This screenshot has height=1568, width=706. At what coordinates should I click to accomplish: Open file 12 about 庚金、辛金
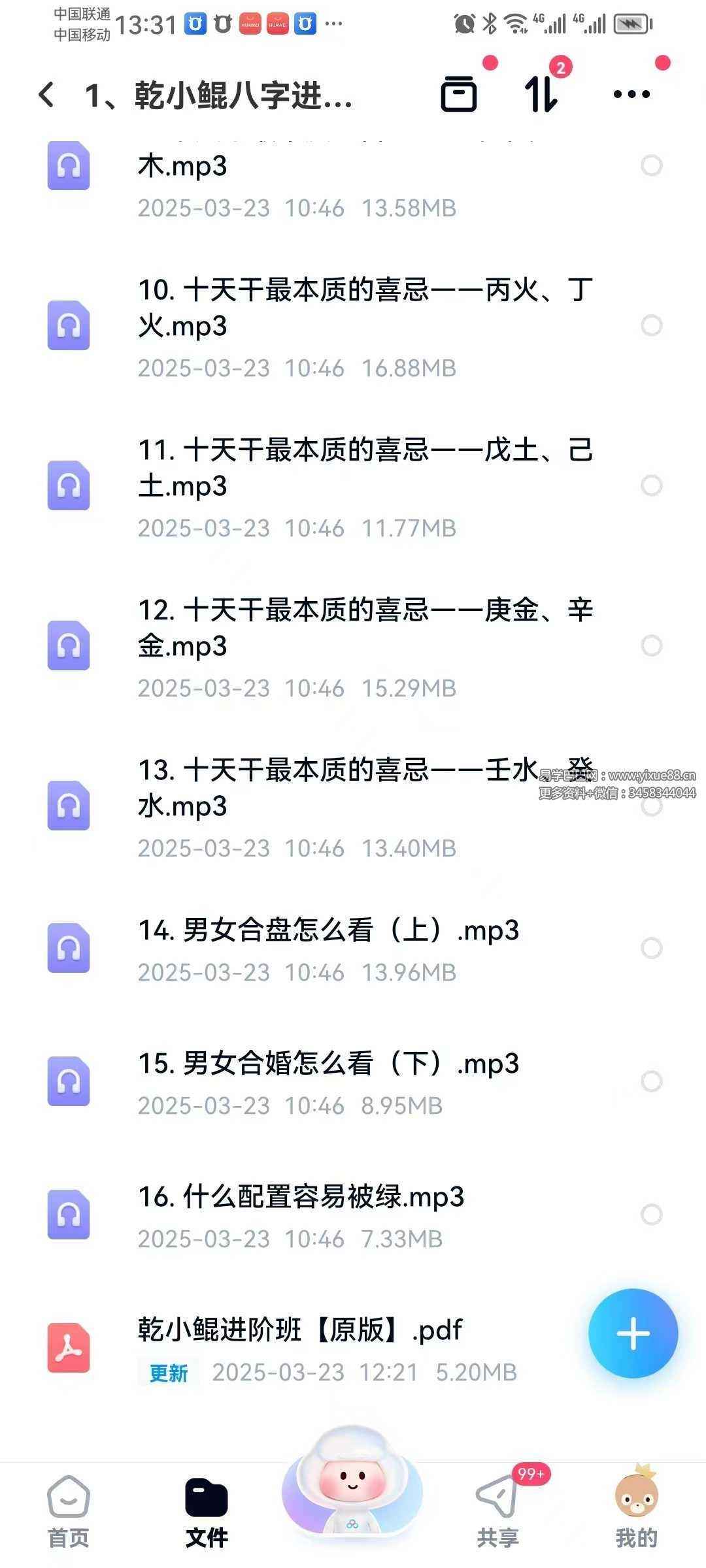[x=365, y=628]
